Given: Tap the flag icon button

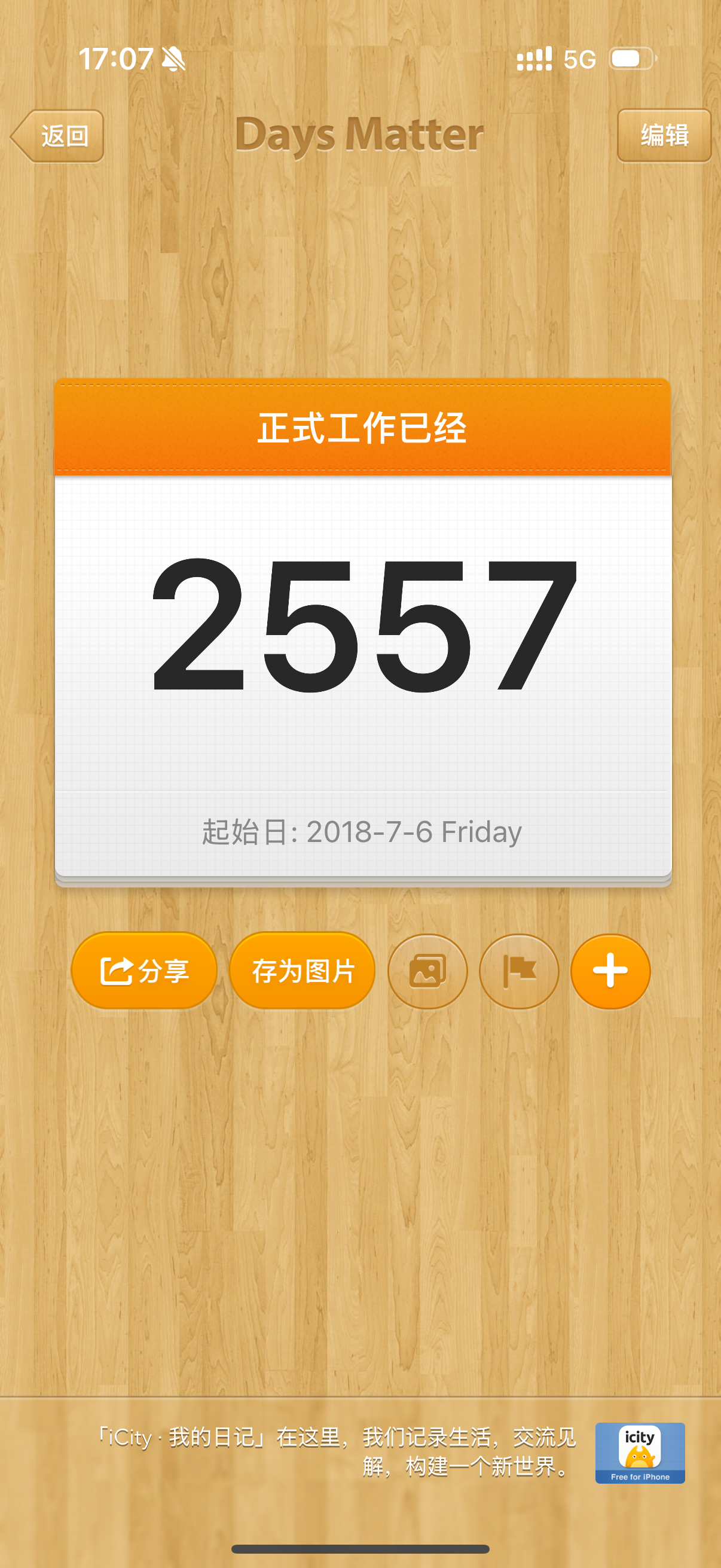Looking at the screenshot, I should [519, 971].
